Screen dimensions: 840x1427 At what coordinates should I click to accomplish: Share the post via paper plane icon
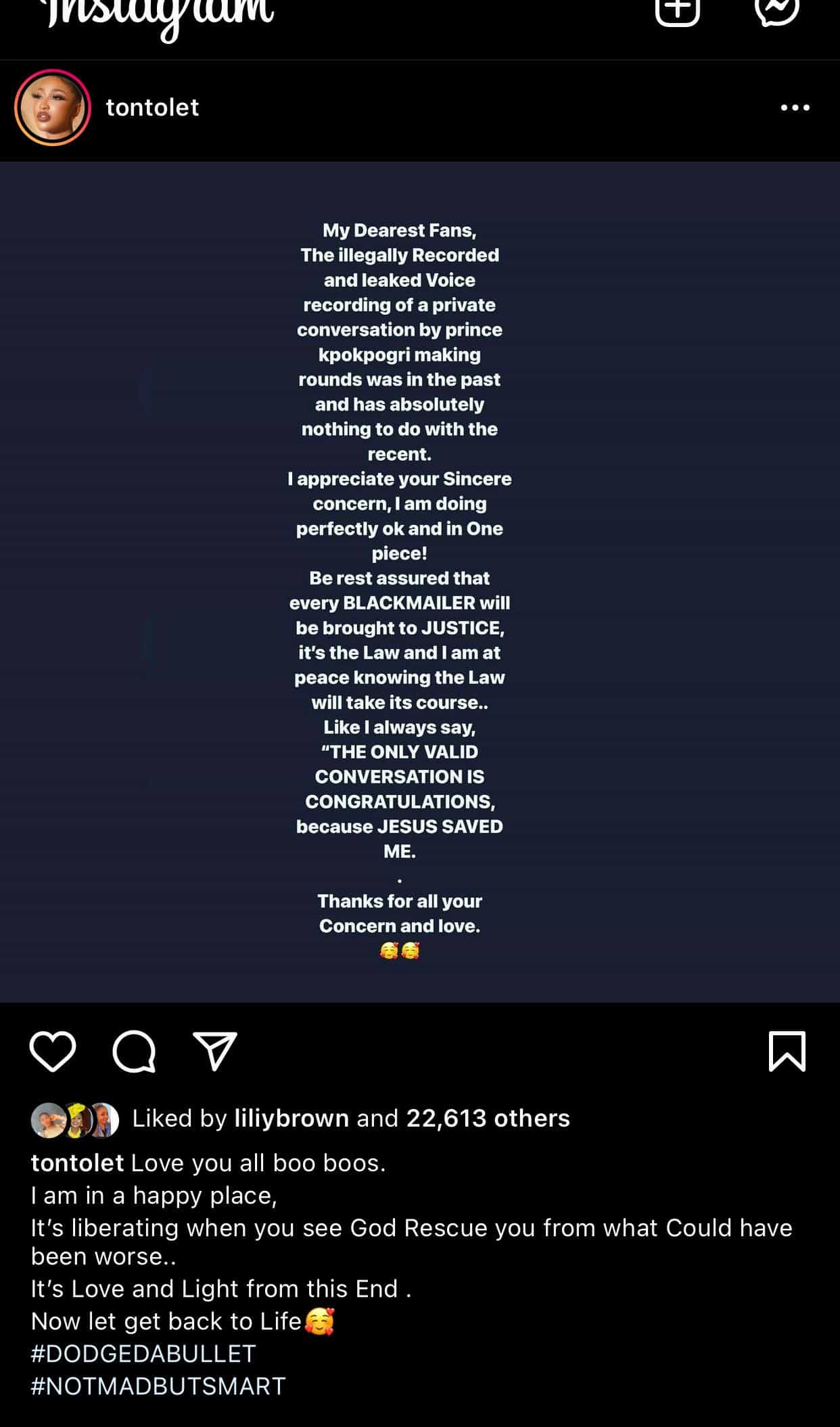pyautogui.click(x=215, y=1051)
